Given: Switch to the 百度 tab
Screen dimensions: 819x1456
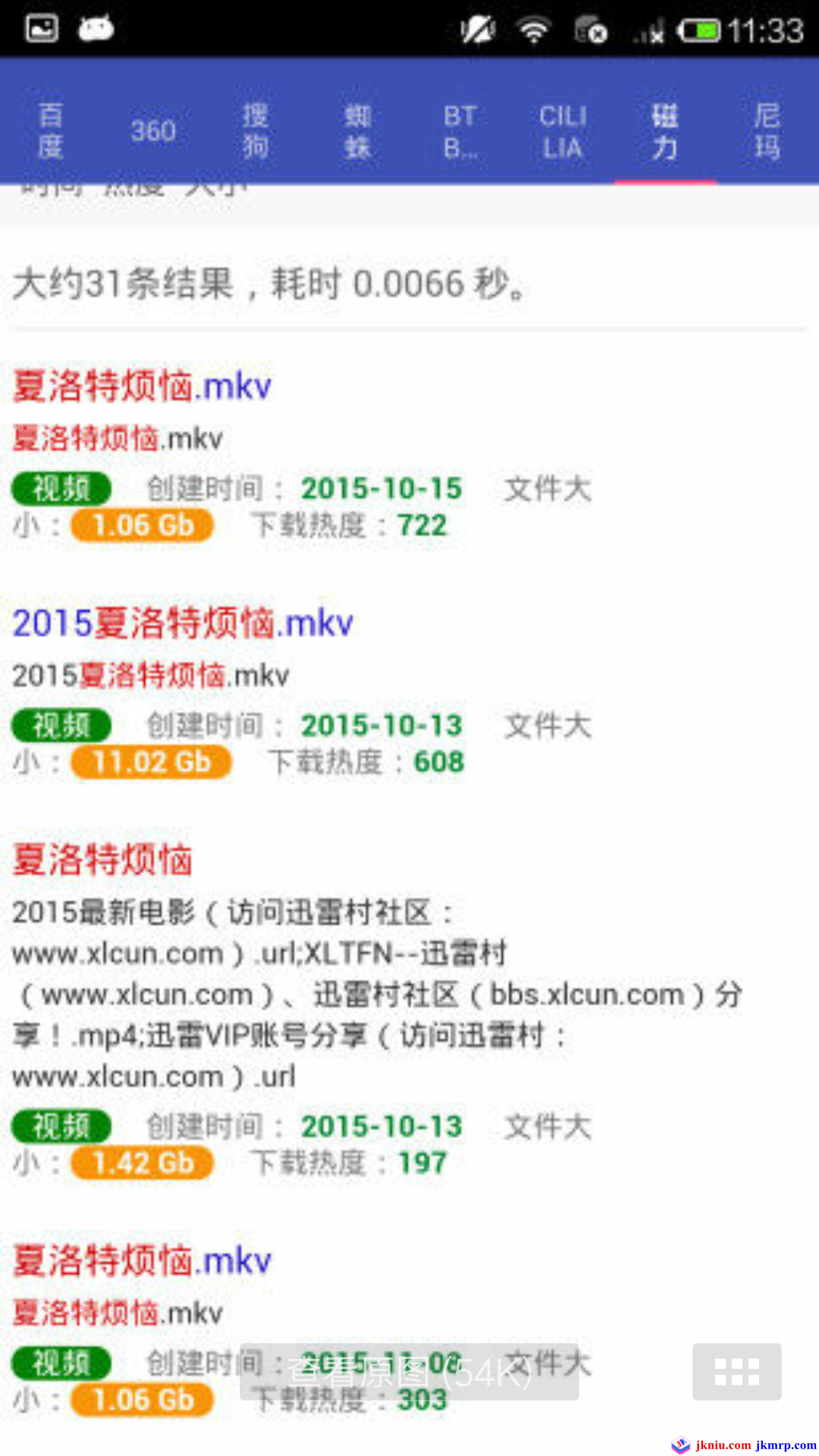Looking at the screenshot, I should tap(51, 131).
